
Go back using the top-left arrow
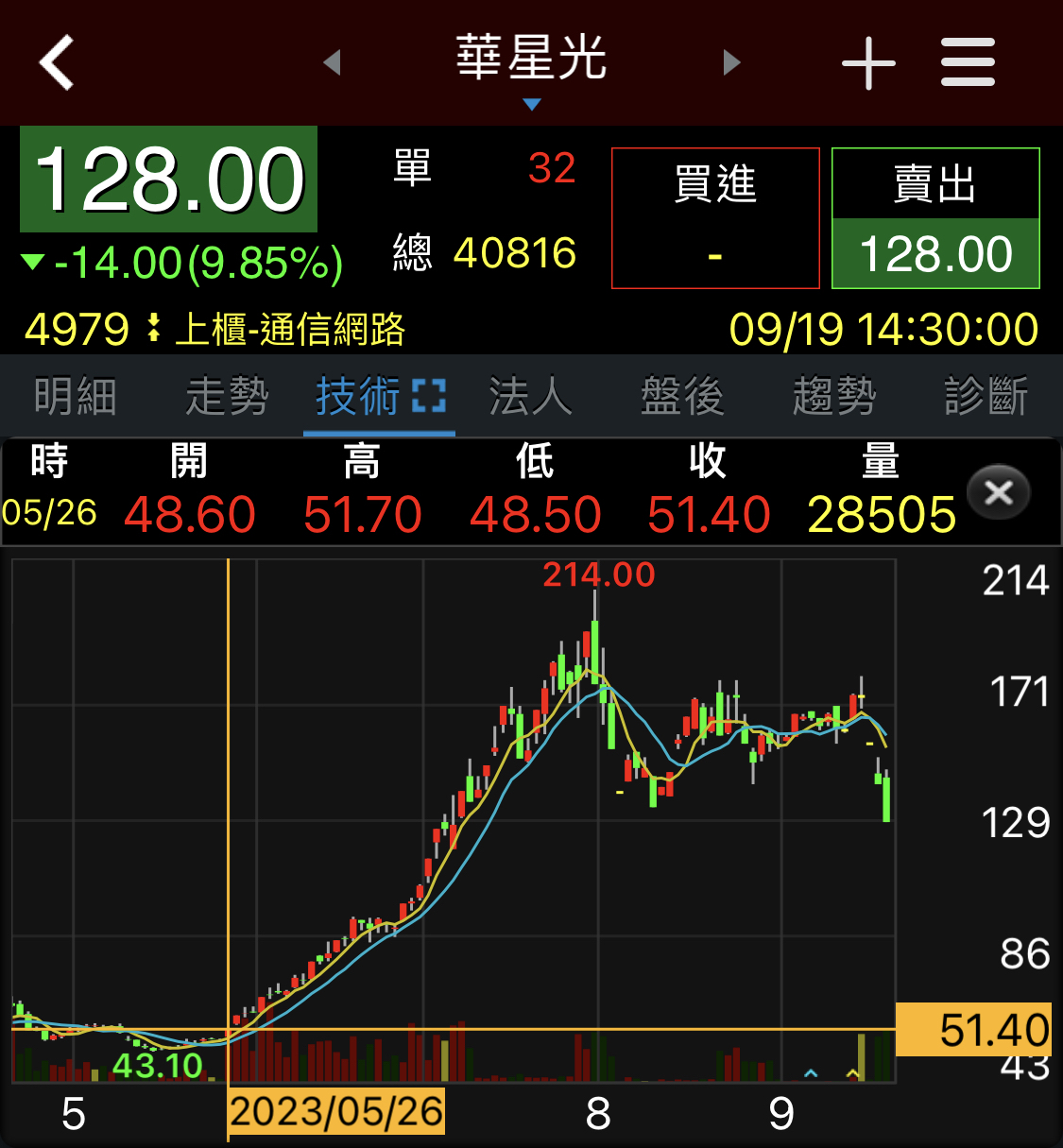(57, 63)
